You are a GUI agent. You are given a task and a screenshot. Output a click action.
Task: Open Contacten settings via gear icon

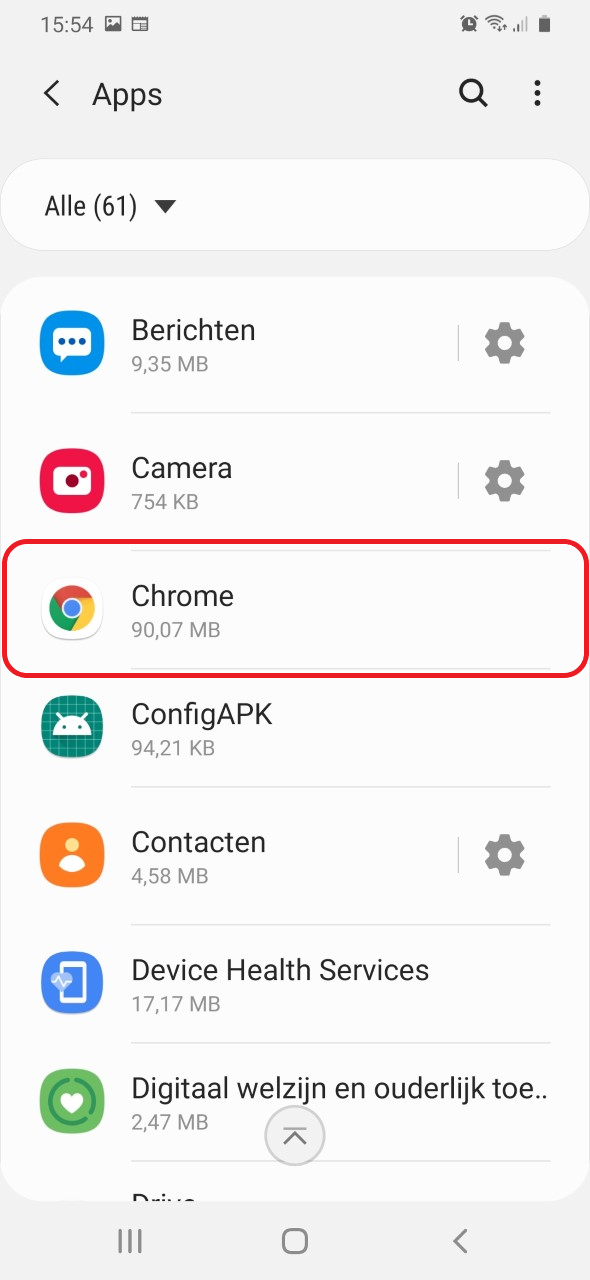coord(505,855)
